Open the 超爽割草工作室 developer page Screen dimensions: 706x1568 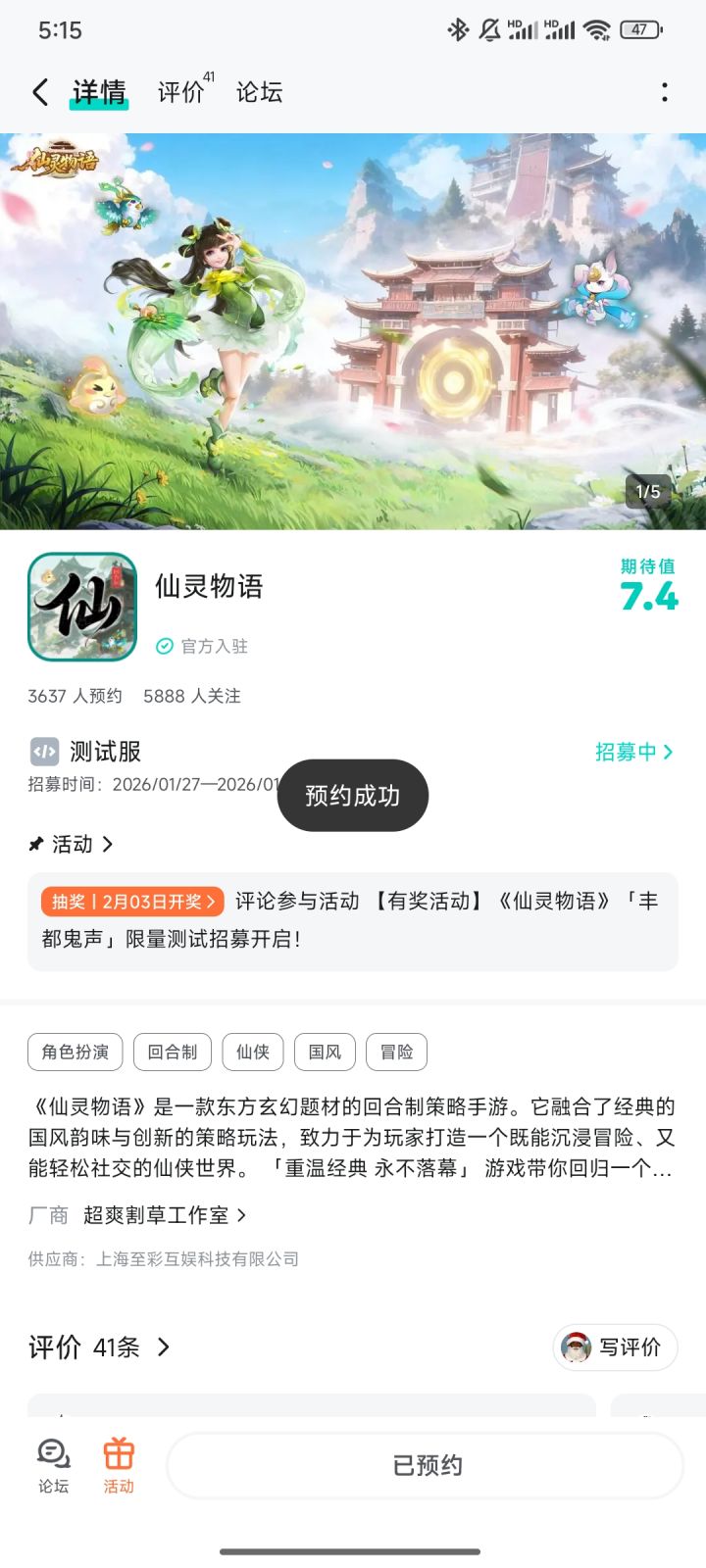157,1214
